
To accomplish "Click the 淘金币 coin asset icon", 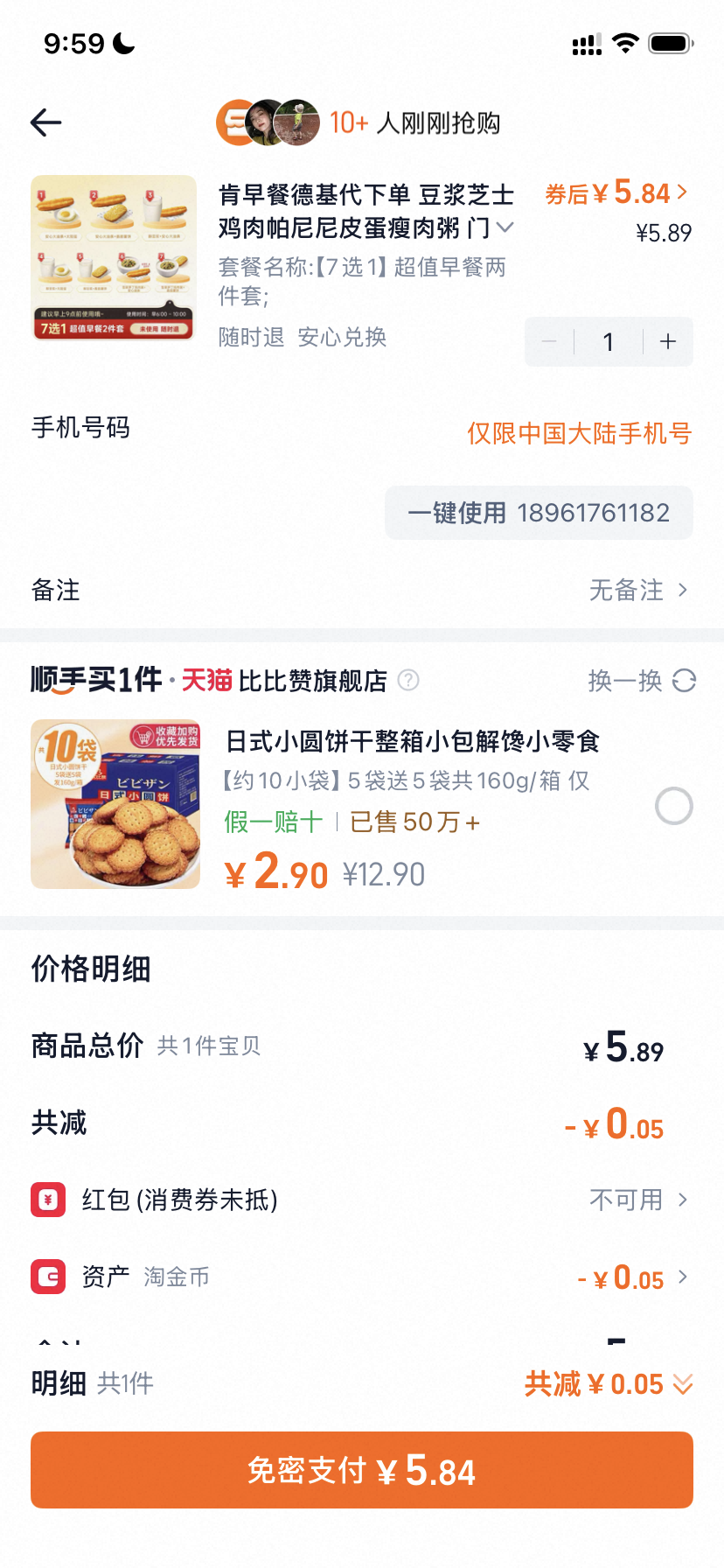I will click(x=49, y=1277).
